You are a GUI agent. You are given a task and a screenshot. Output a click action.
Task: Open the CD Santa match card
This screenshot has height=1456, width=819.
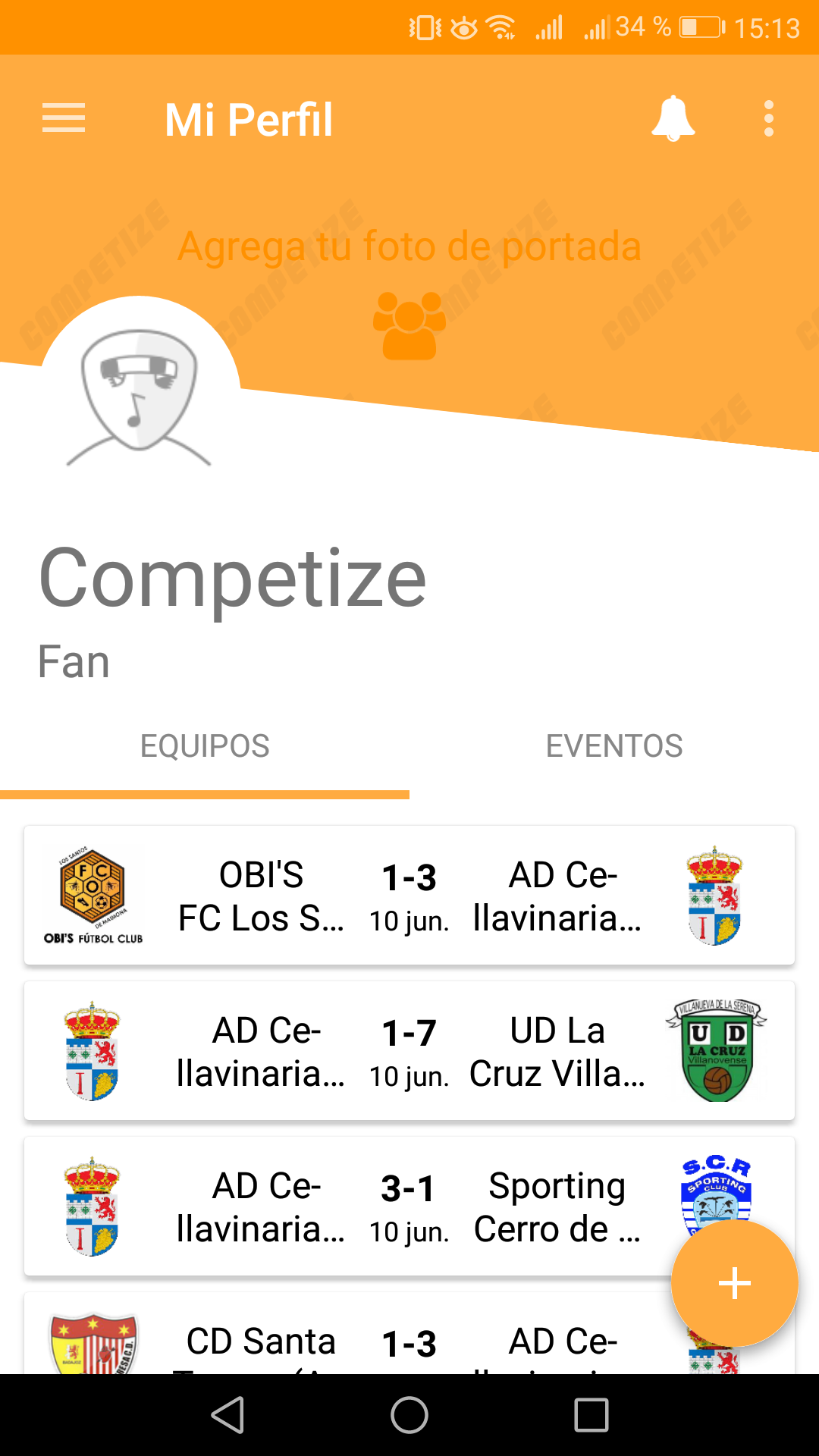(x=341, y=1342)
